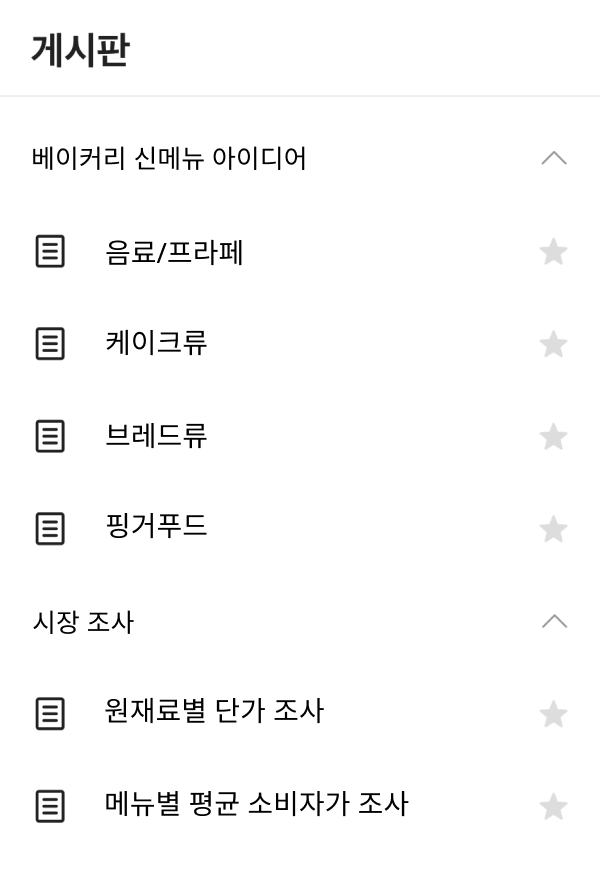
Task: Open the 메뉴별 평균 소비자가 조사 board
Action: coord(256,805)
